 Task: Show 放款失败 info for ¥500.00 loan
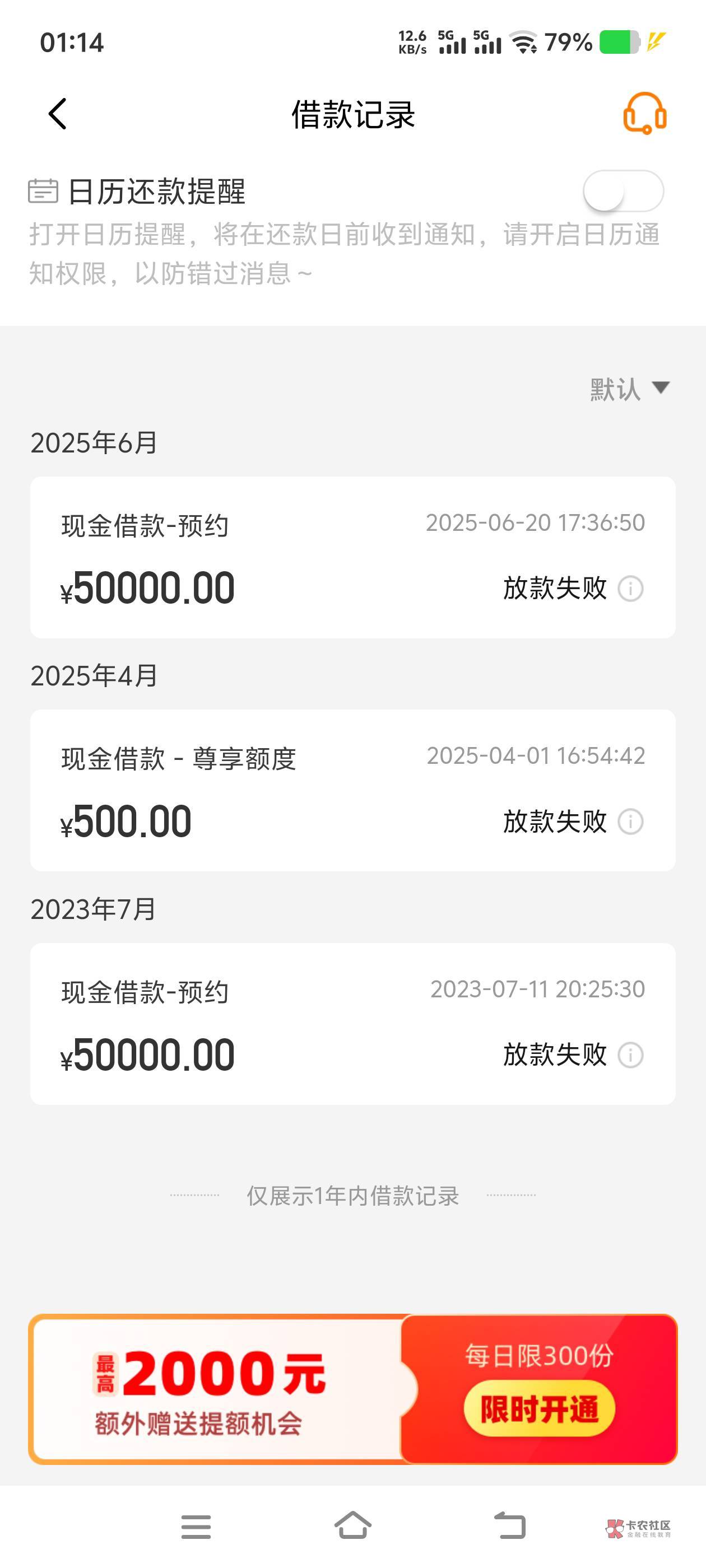pyautogui.click(x=630, y=822)
